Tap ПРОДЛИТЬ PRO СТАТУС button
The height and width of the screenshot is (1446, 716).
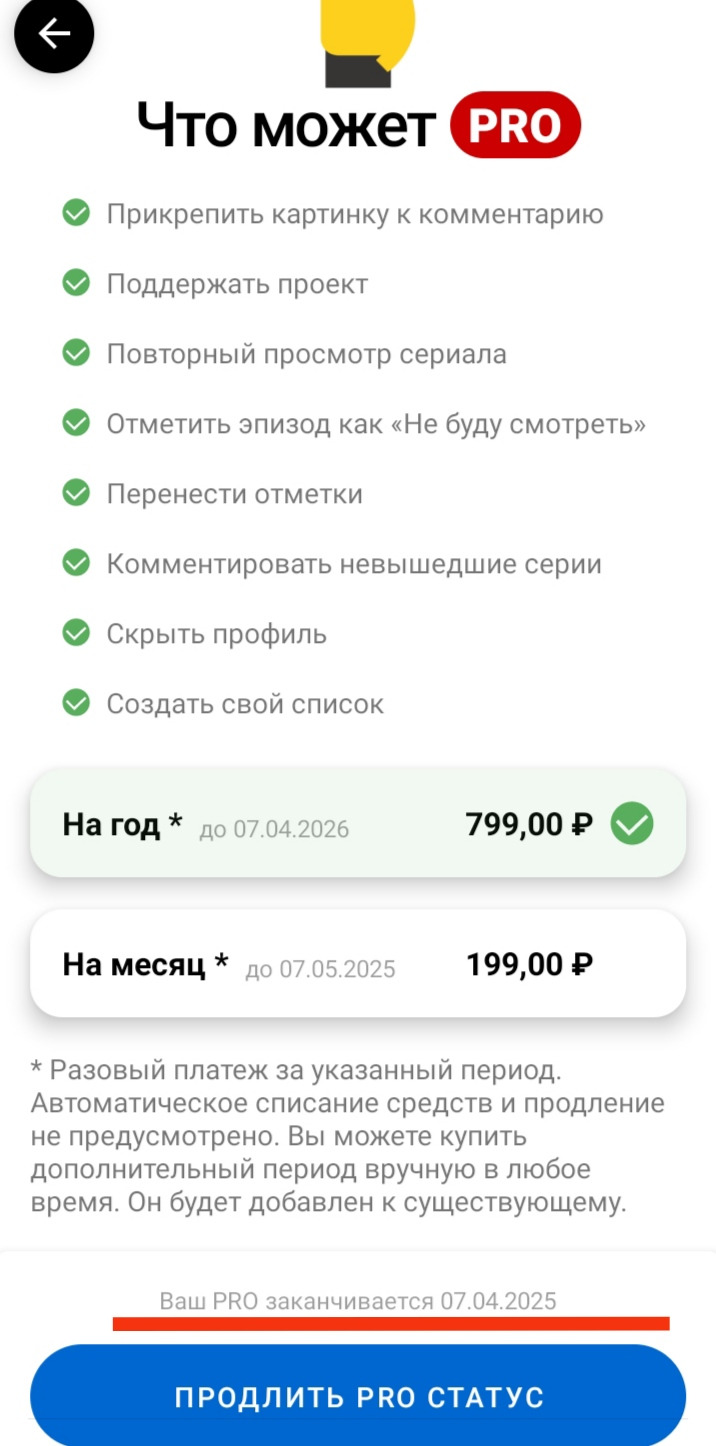tap(358, 1395)
